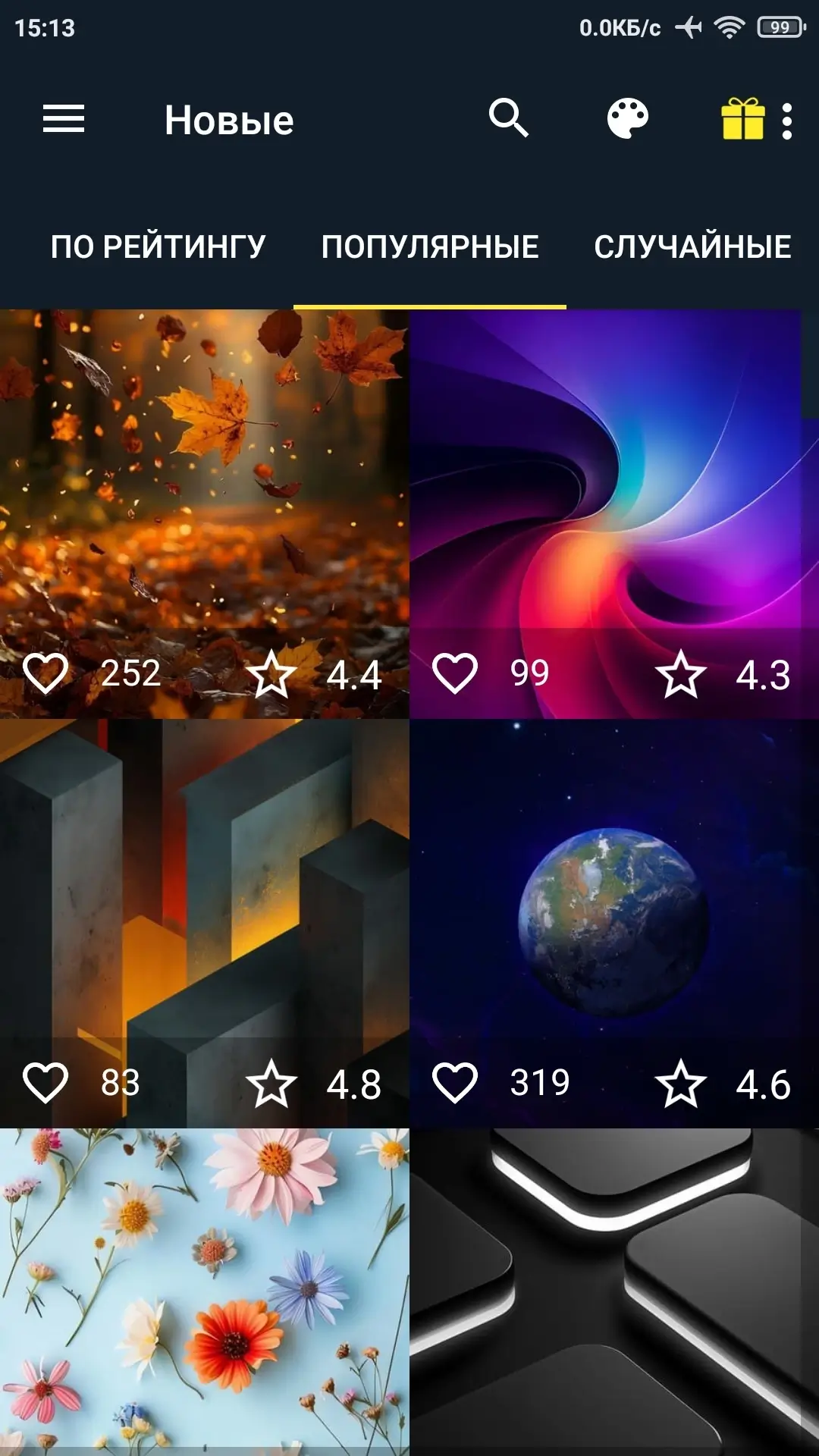Open the color palette filter
Screen dimensions: 819x1456
[x=628, y=119]
